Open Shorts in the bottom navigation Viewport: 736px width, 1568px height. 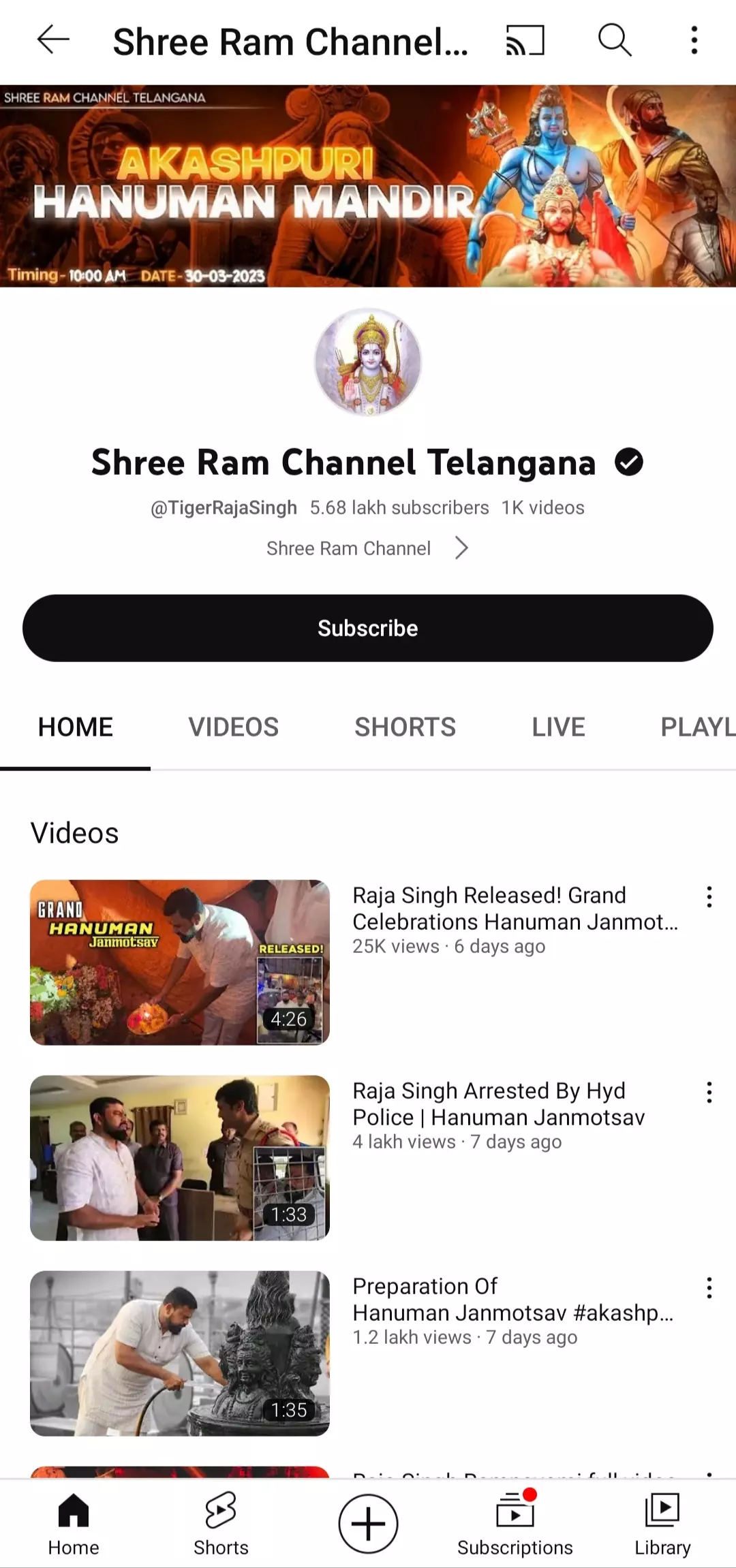pos(221,1524)
